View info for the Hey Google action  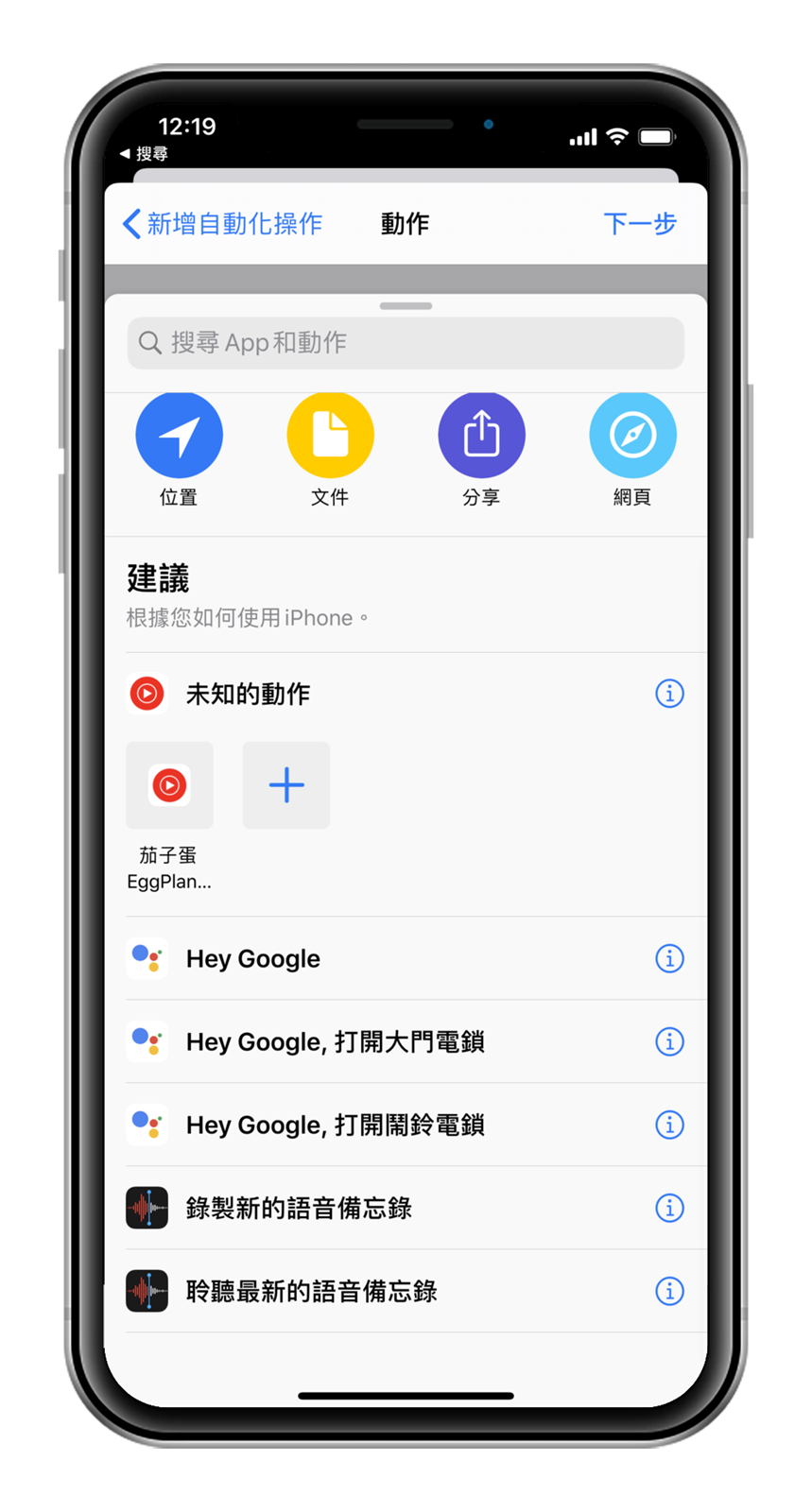coord(669,959)
